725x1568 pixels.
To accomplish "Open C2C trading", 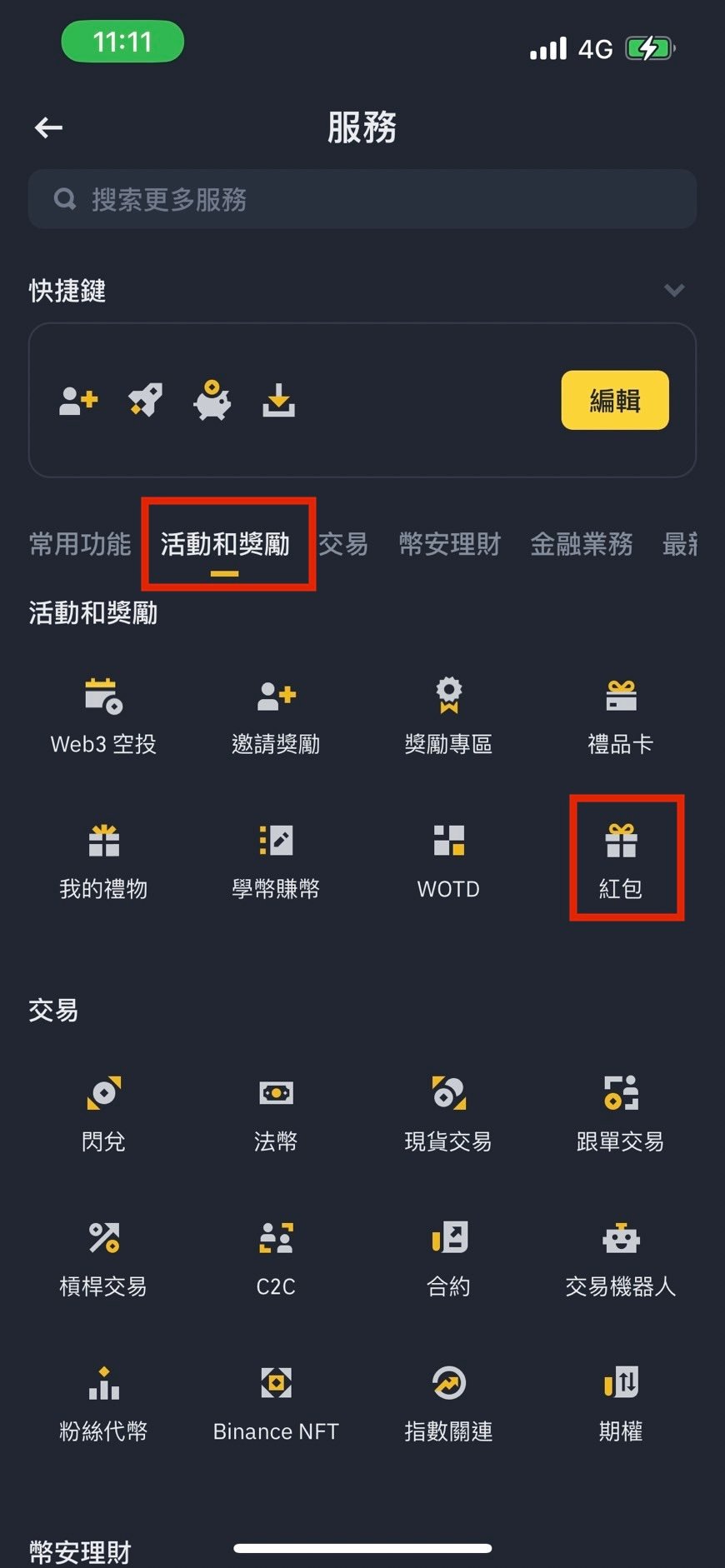I will 276,1257.
